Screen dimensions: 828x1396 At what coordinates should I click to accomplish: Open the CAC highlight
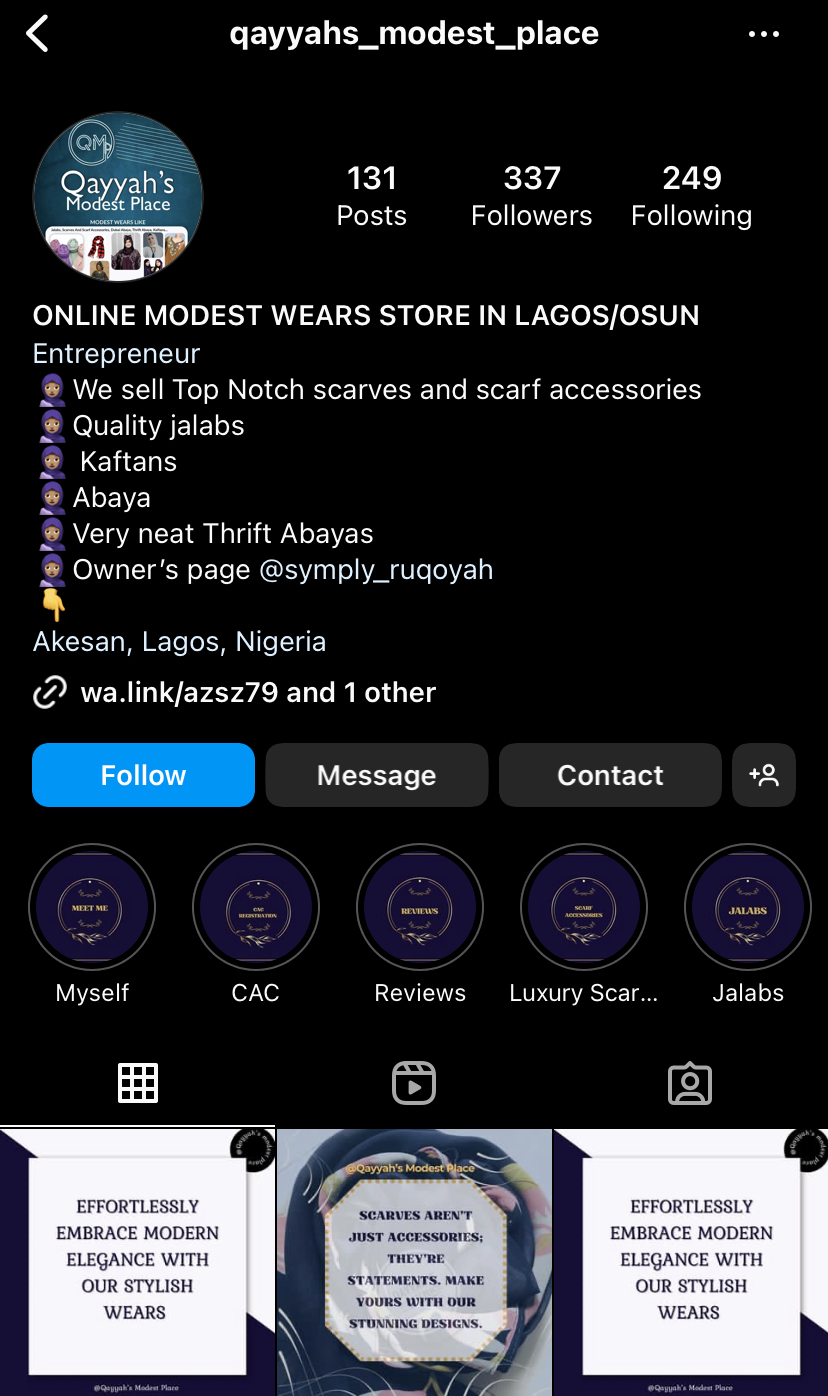[256, 908]
